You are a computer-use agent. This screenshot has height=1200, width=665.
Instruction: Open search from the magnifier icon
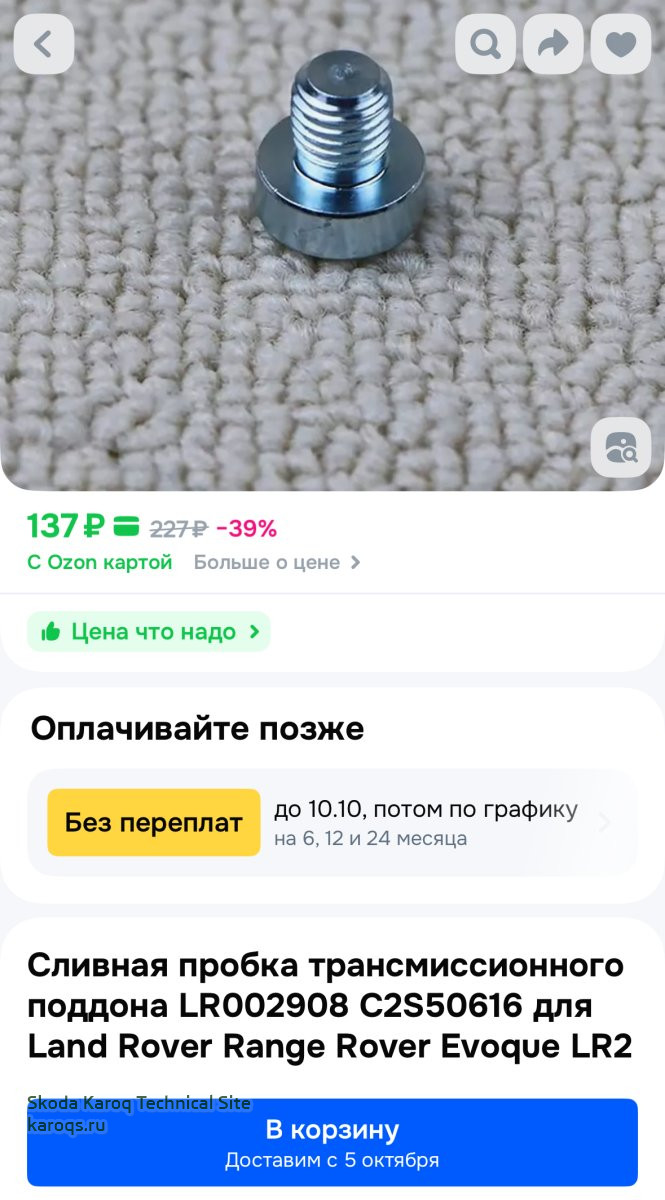click(x=486, y=44)
